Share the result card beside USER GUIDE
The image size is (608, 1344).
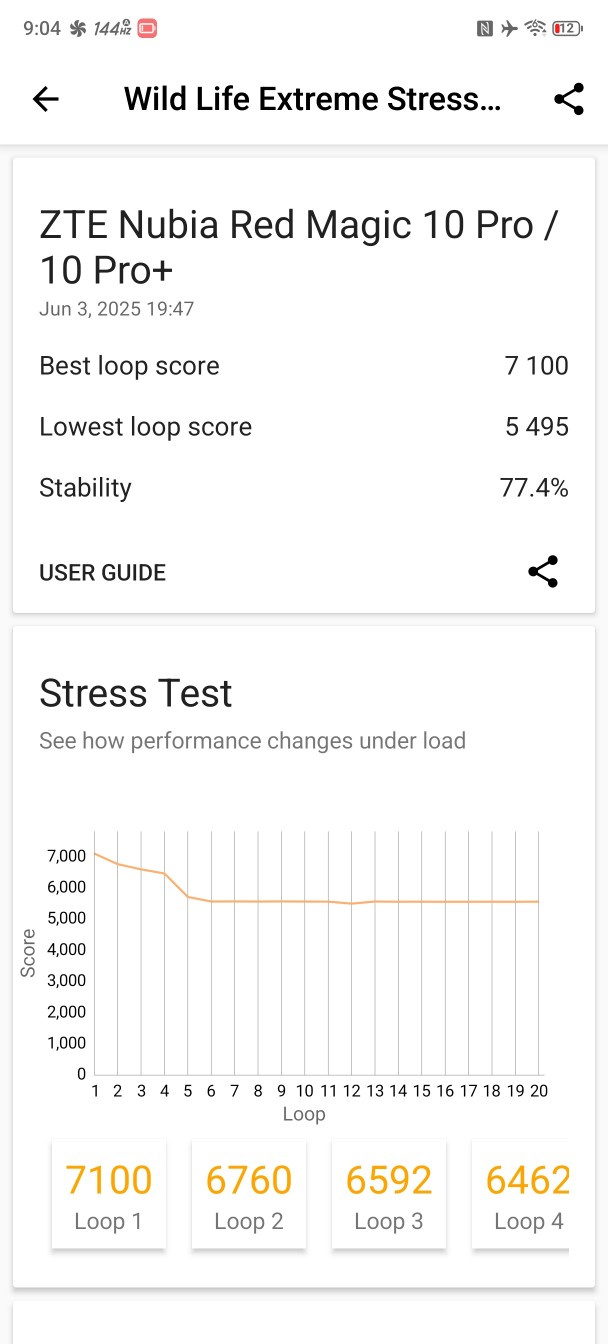(x=543, y=572)
